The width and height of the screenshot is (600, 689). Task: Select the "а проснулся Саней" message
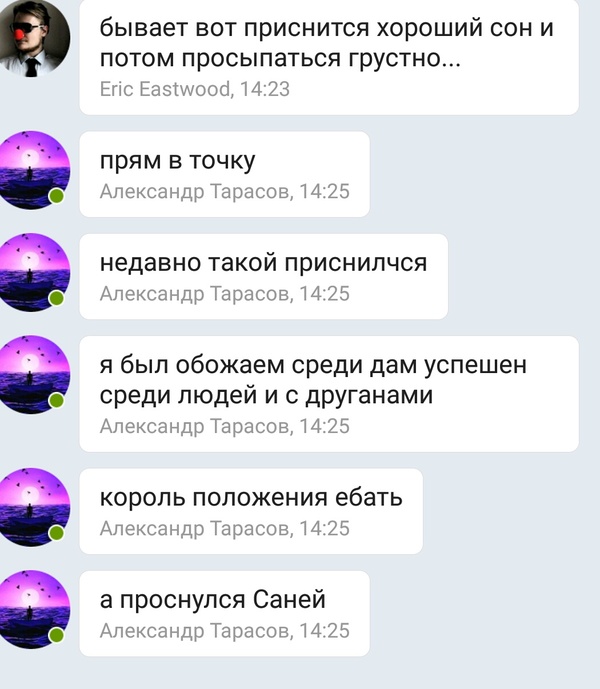[x=224, y=613]
